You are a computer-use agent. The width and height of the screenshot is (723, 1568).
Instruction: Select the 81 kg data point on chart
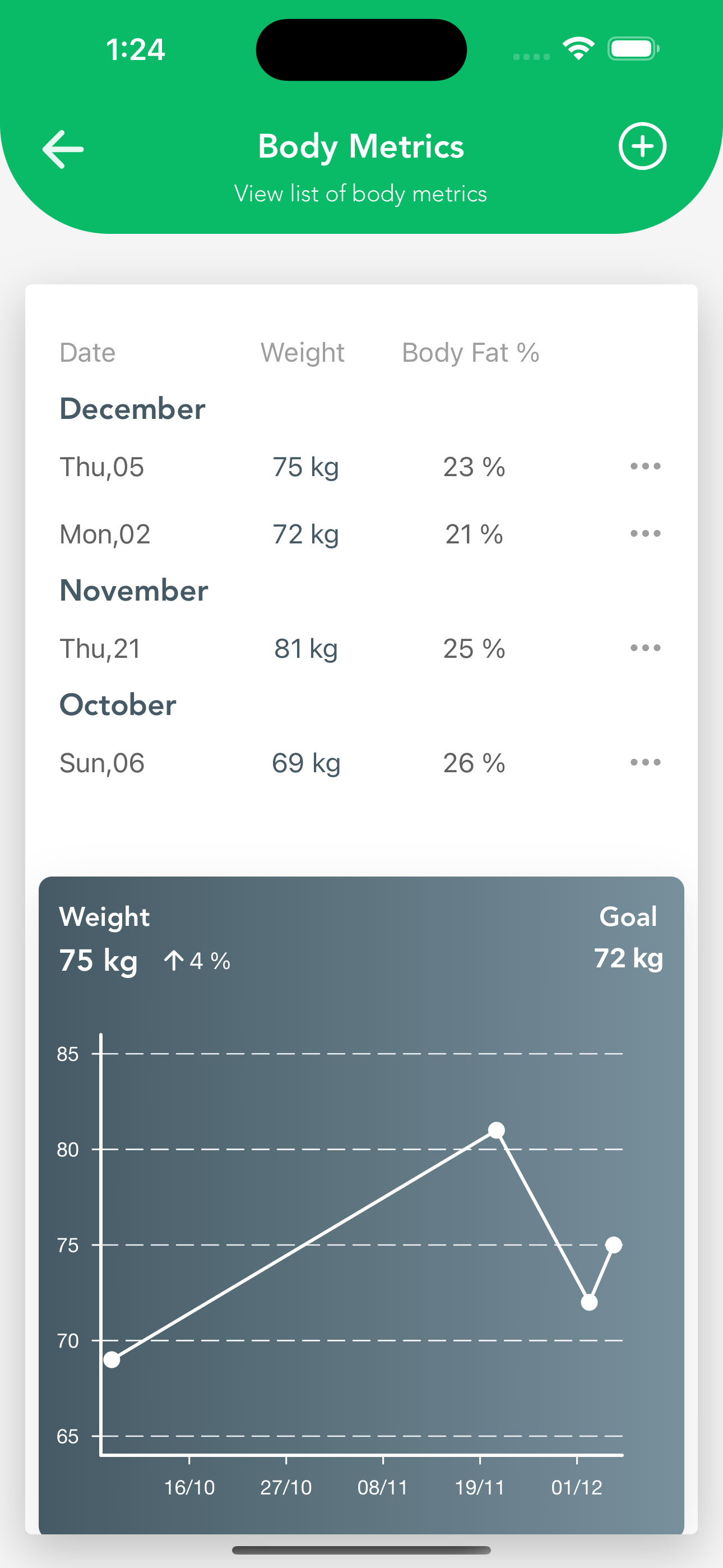497,1129
